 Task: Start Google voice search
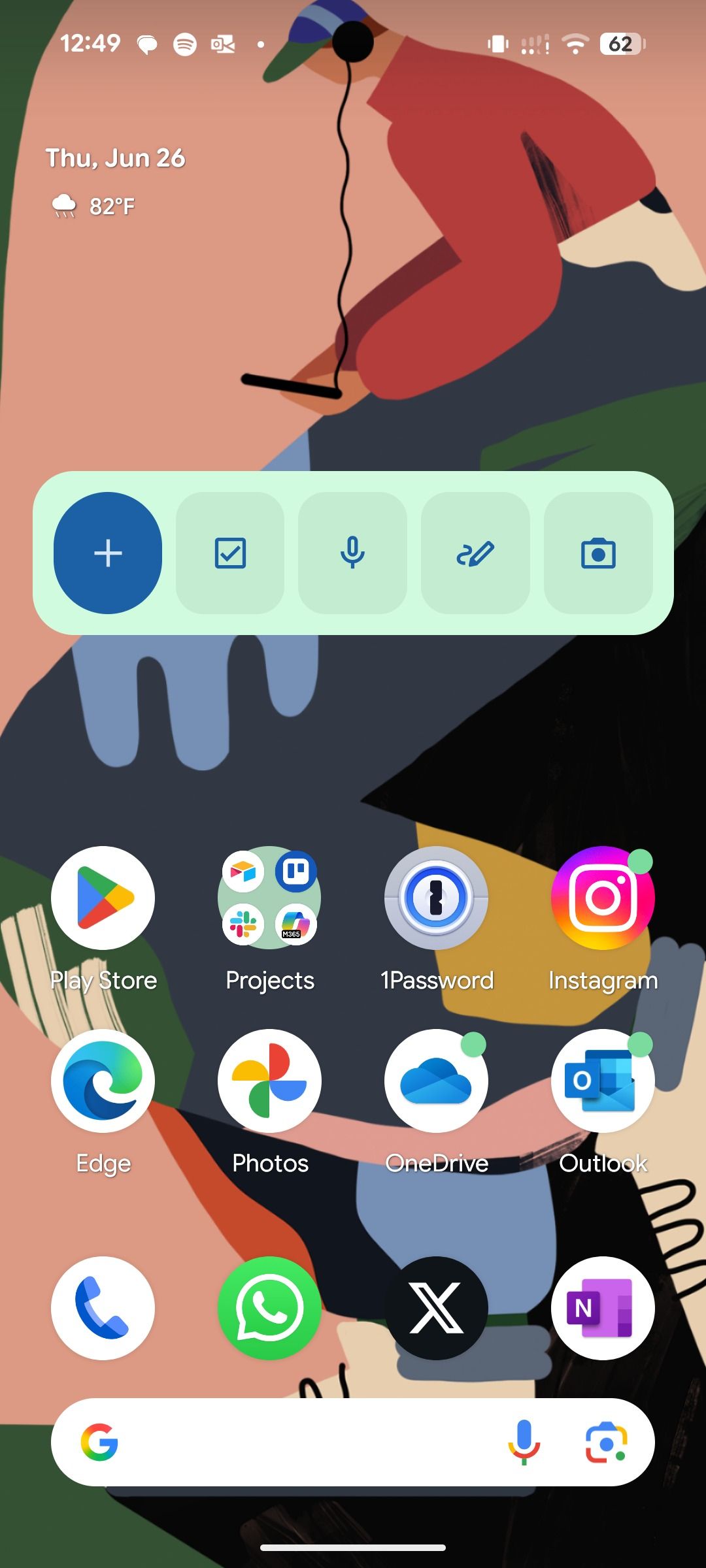524,1442
